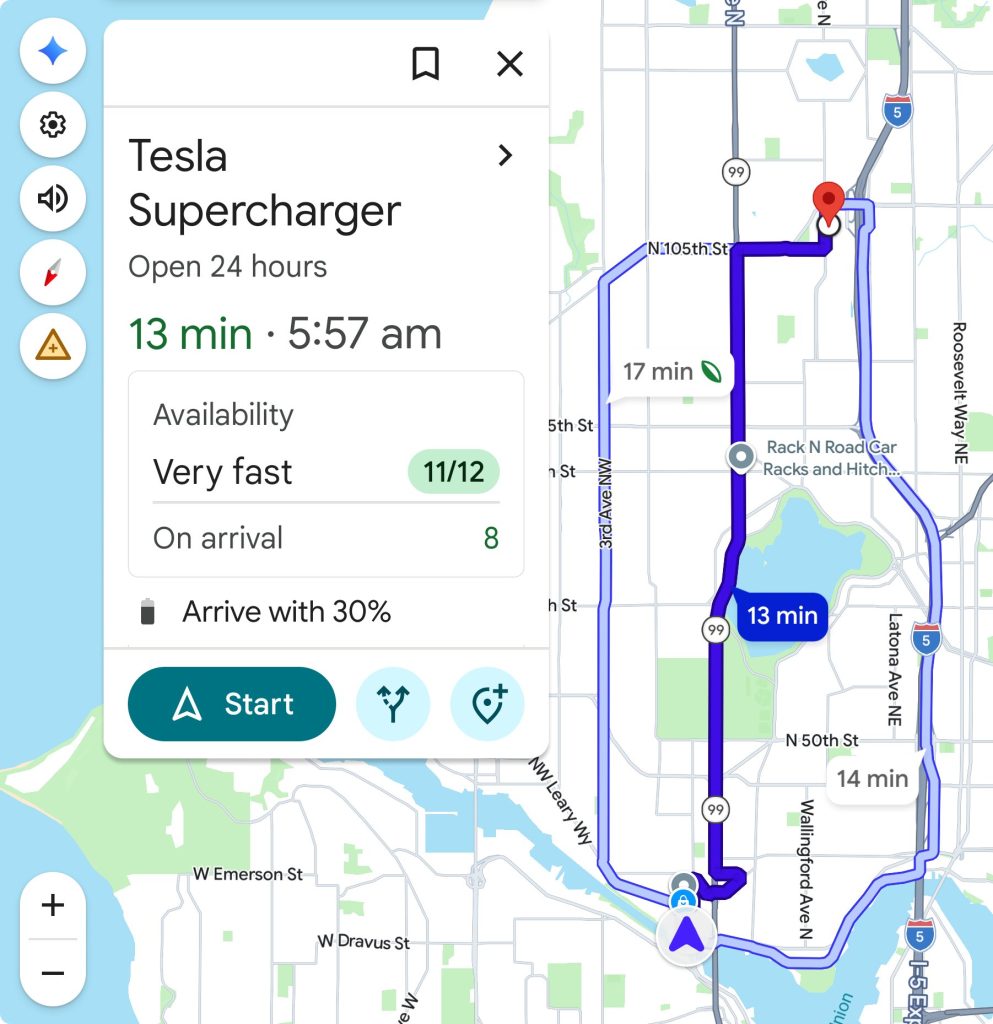Viewport: 993px width, 1024px height.
Task: Select the 17 min eco-friendly route
Action: (x=671, y=372)
